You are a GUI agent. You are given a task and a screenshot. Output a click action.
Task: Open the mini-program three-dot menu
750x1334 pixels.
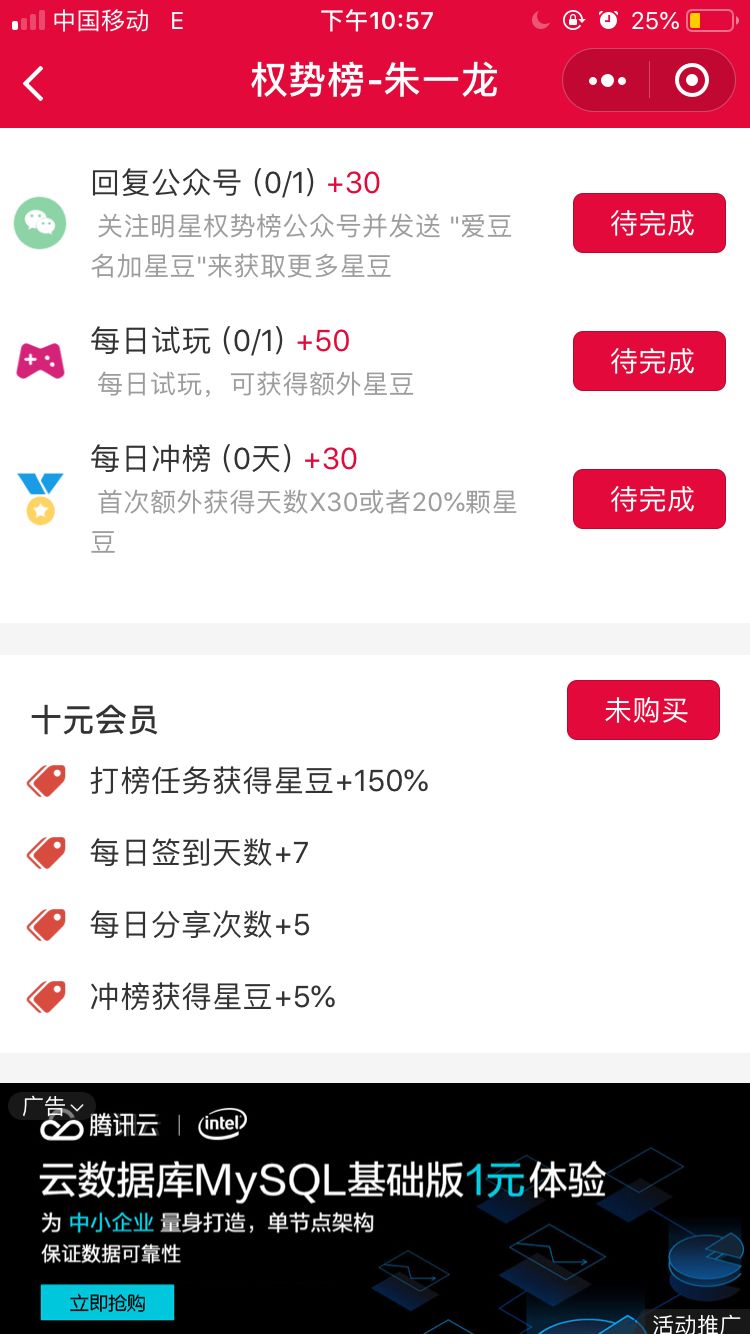[x=607, y=81]
